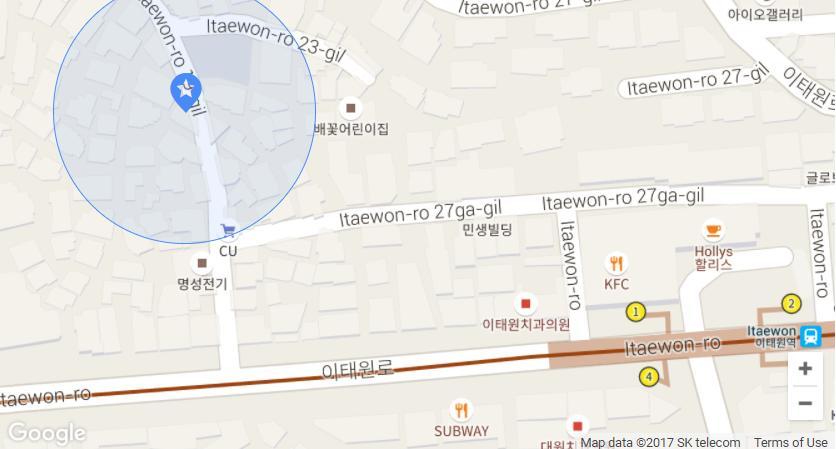Open Google Maps via the Google logo
This screenshot has width=836, height=449.
[46, 433]
